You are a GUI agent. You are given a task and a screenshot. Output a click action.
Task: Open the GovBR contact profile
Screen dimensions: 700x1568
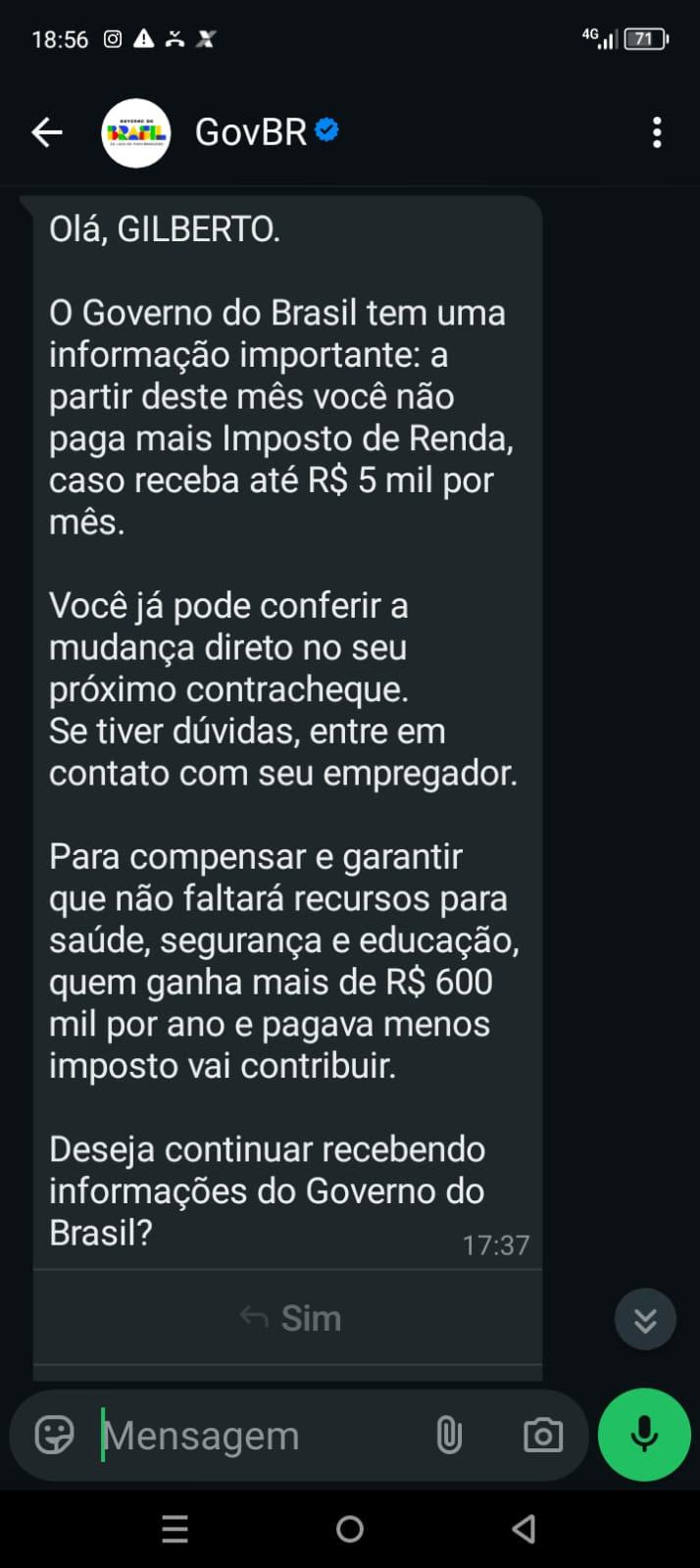251,132
